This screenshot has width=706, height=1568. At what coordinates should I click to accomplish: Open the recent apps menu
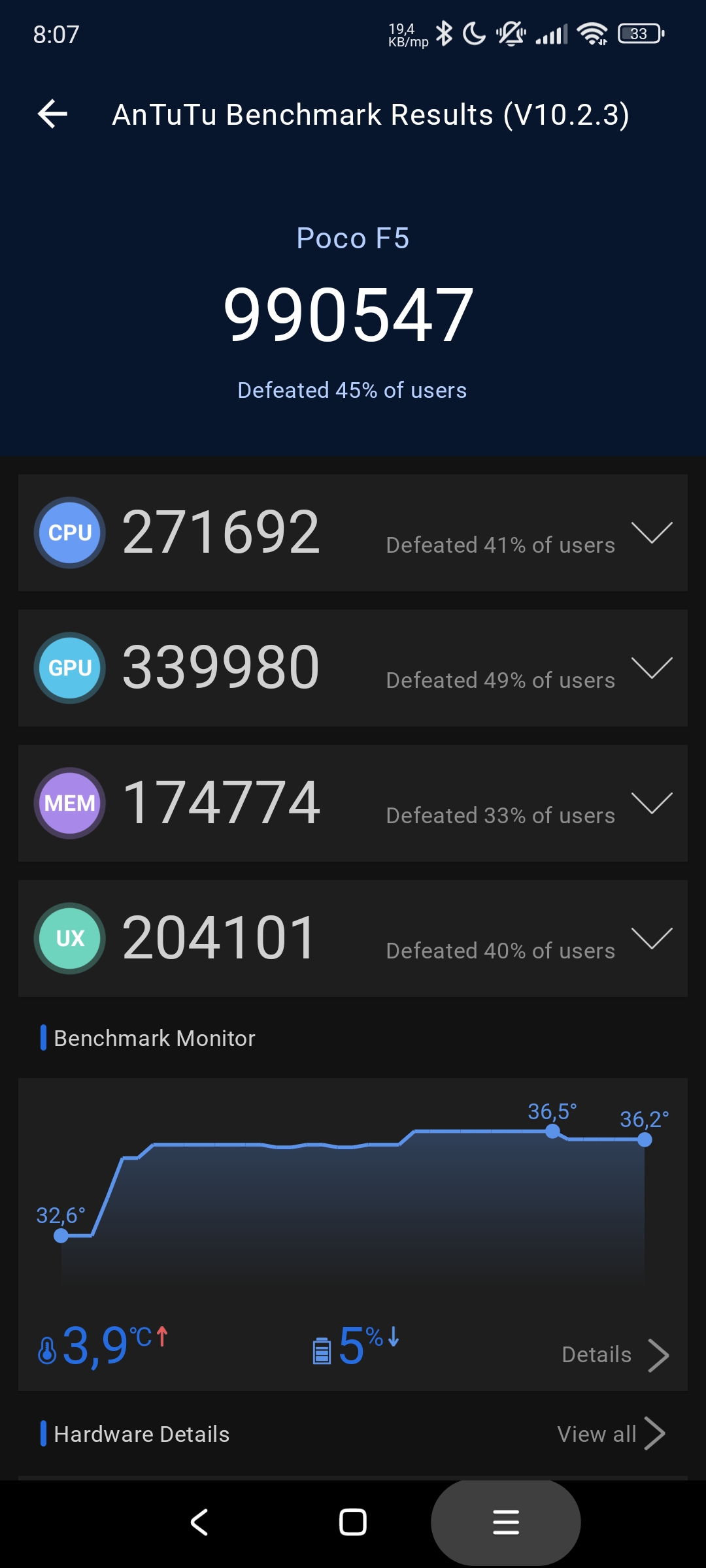click(x=505, y=1522)
